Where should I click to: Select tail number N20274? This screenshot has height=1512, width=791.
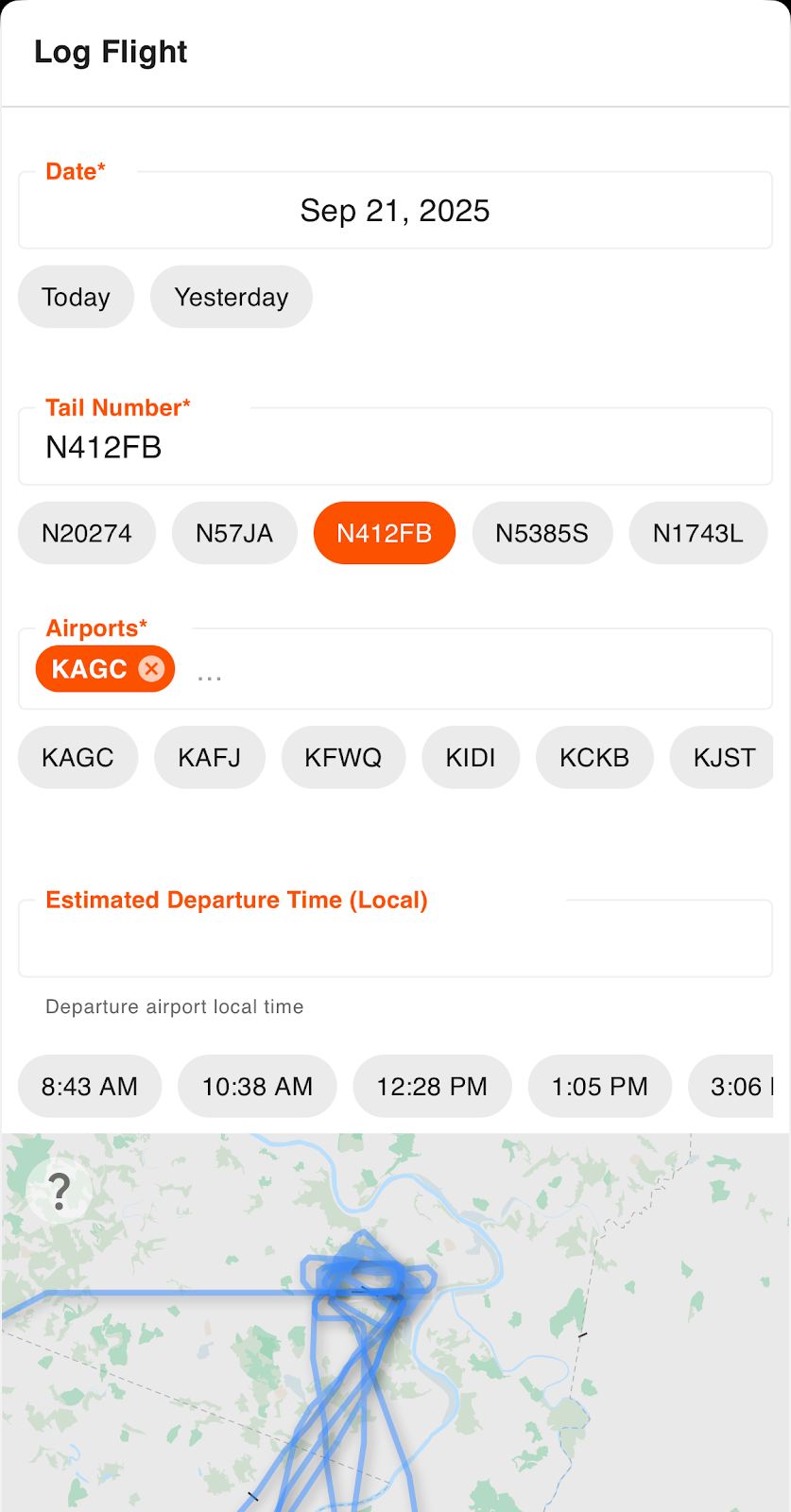87,533
